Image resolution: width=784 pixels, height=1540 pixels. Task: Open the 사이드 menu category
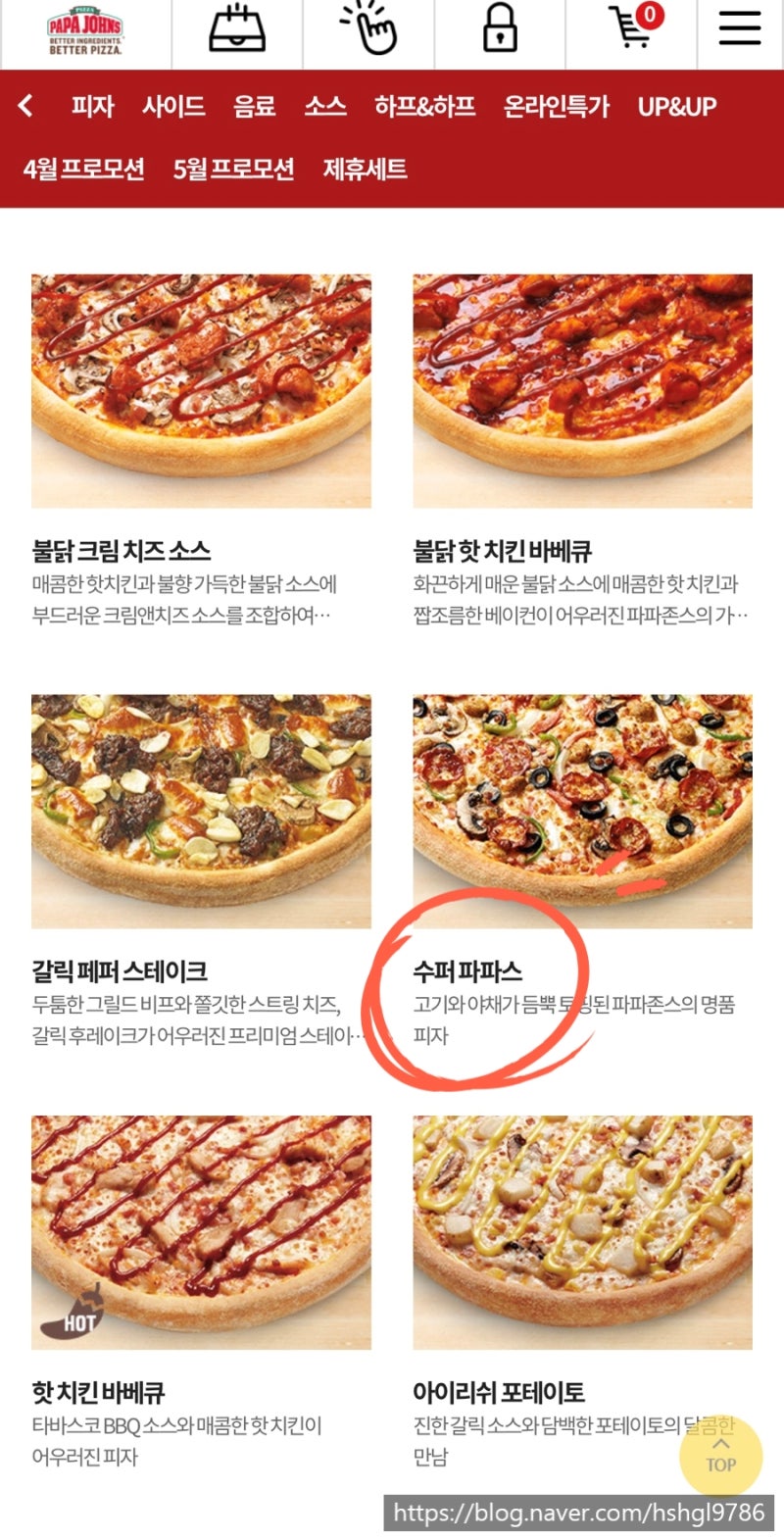(174, 108)
